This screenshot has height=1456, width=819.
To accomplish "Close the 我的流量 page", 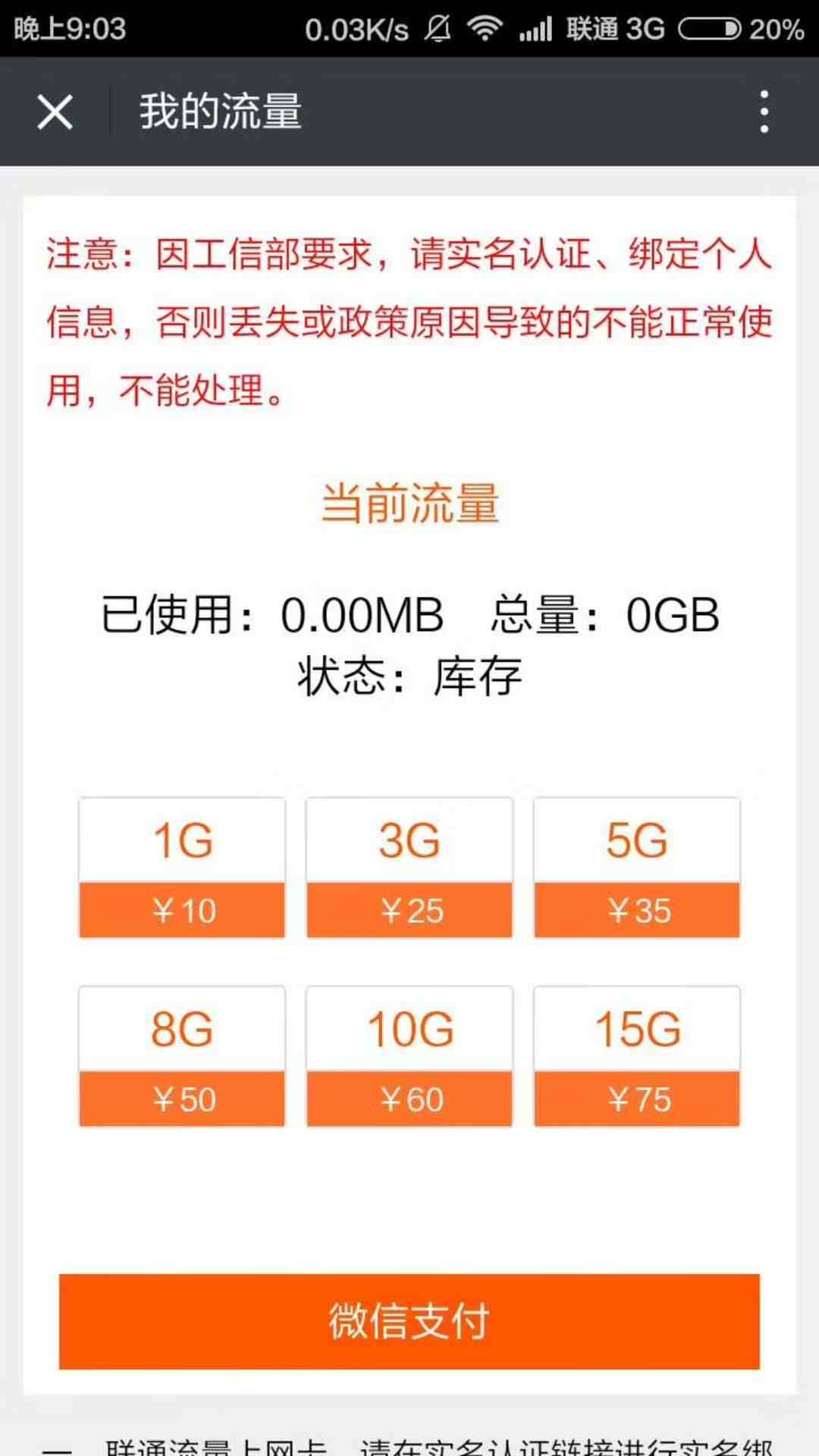I will coord(55,112).
